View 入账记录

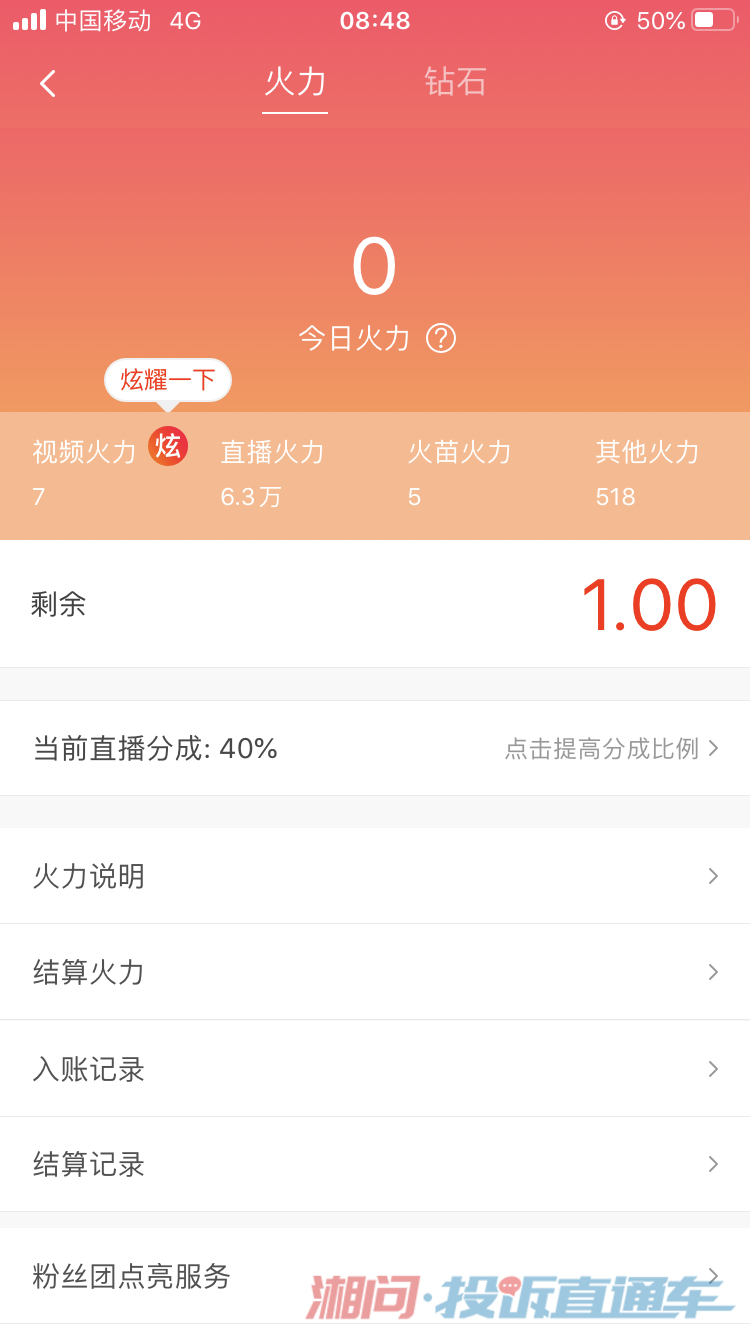[x=375, y=1069]
